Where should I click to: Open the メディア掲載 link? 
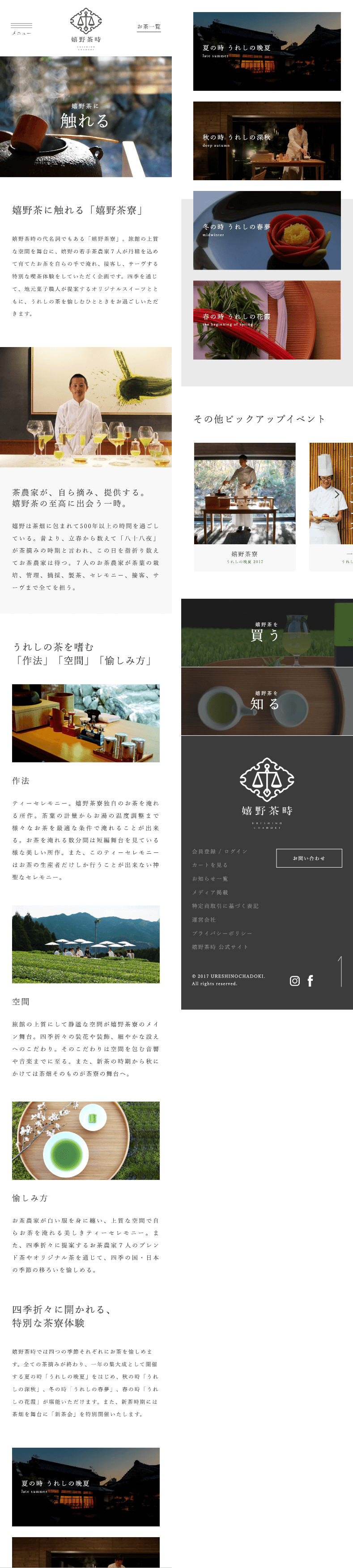210,892
